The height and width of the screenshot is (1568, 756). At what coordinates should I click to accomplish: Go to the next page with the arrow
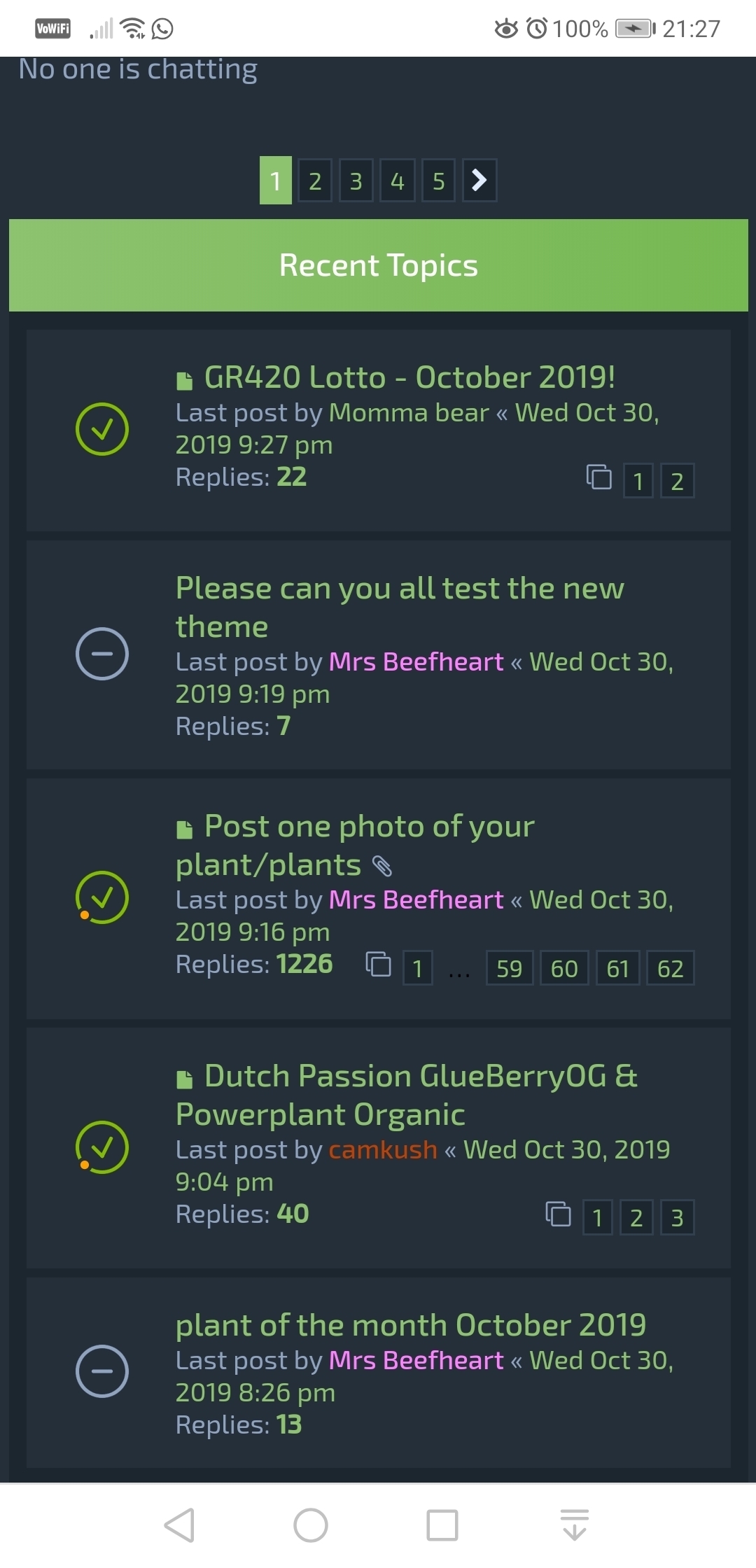(479, 181)
